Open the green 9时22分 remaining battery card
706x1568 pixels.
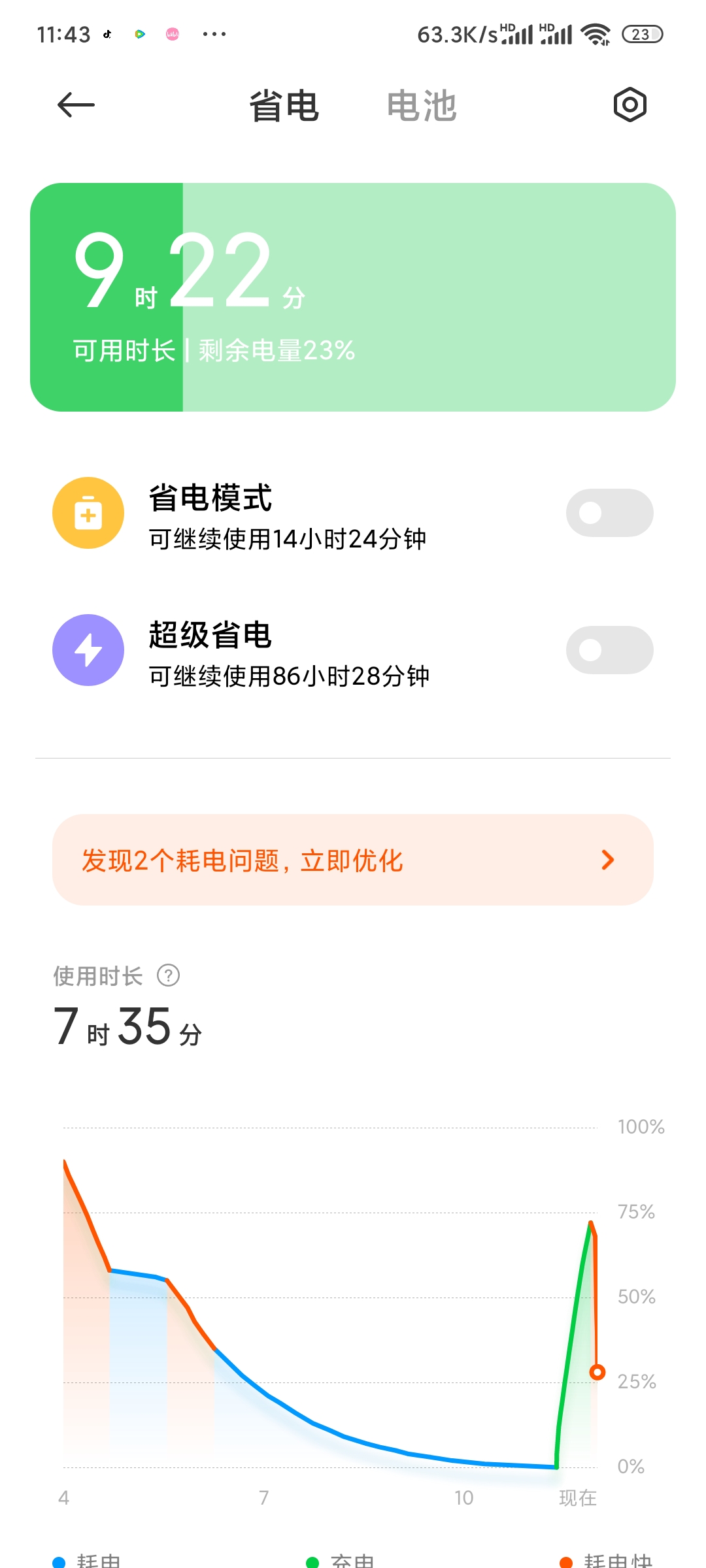pos(353,297)
